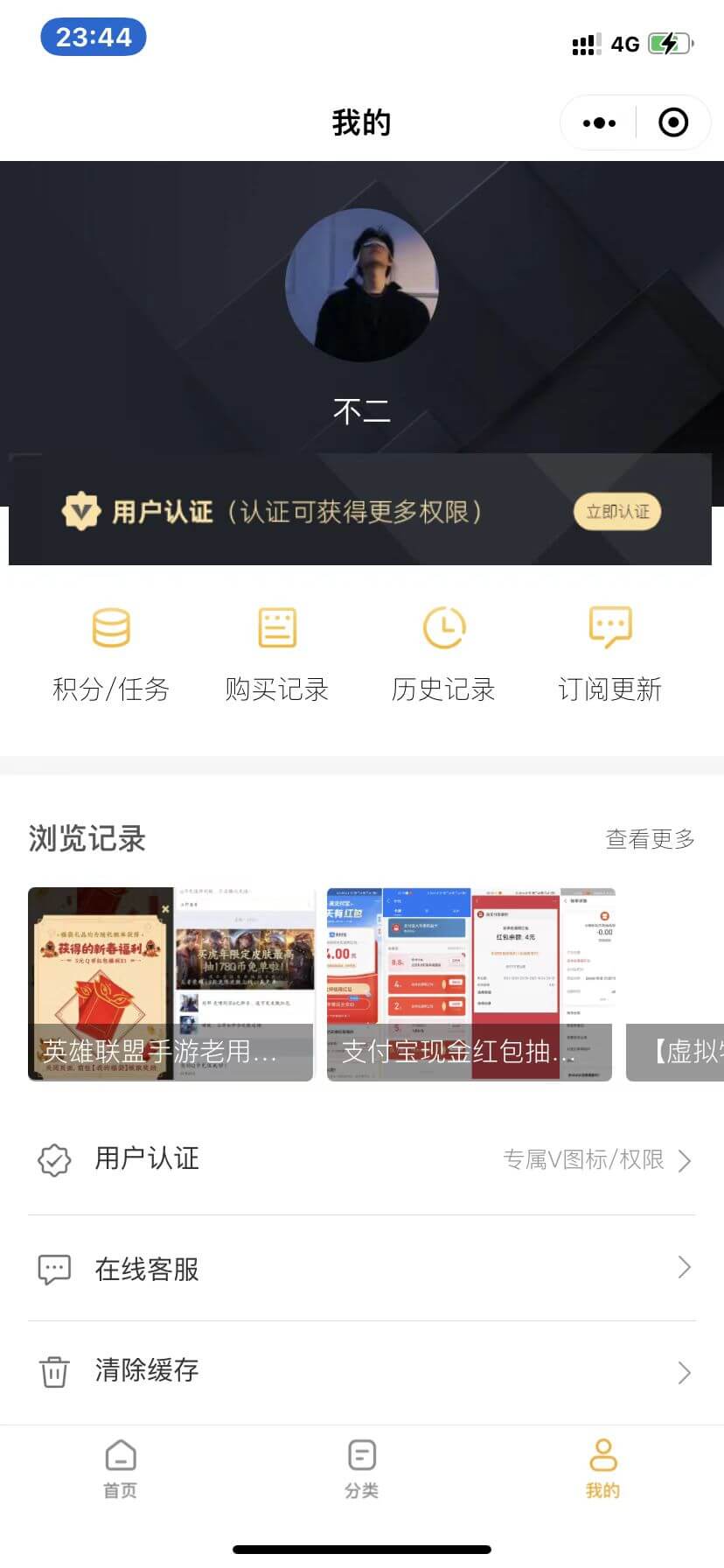The width and height of the screenshot is (724, 1568).
Task: Select 清除缓存 row
Action: [362, 1371]
